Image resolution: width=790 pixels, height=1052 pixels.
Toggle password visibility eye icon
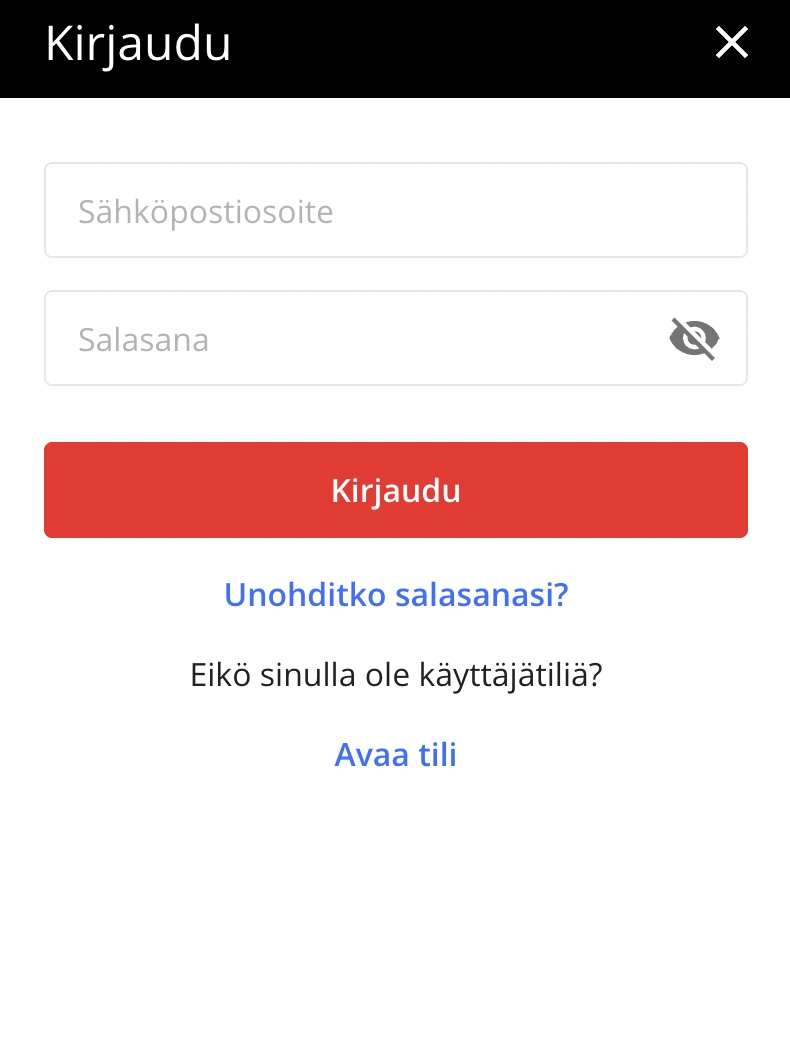coord(694,339)
